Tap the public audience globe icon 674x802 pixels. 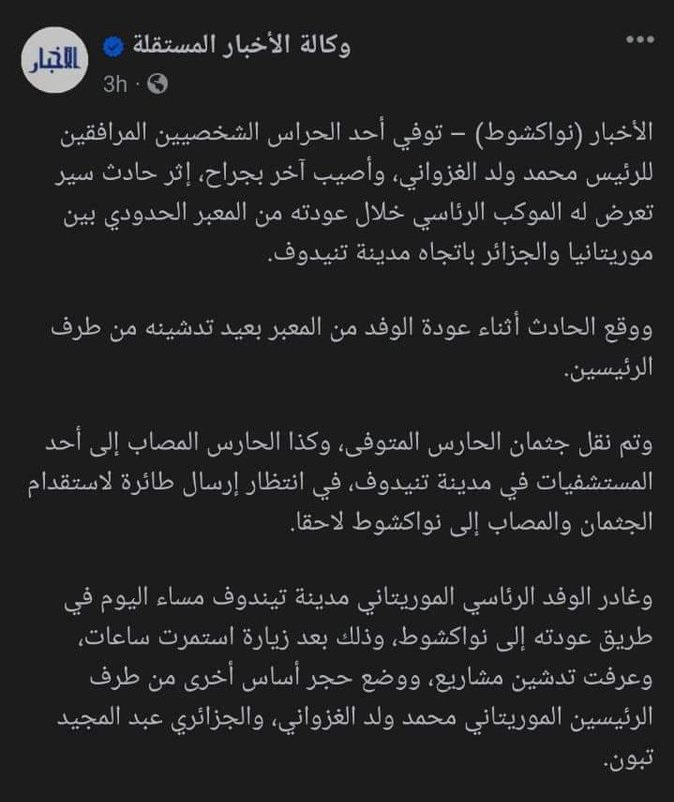click(x=158, y=84)
